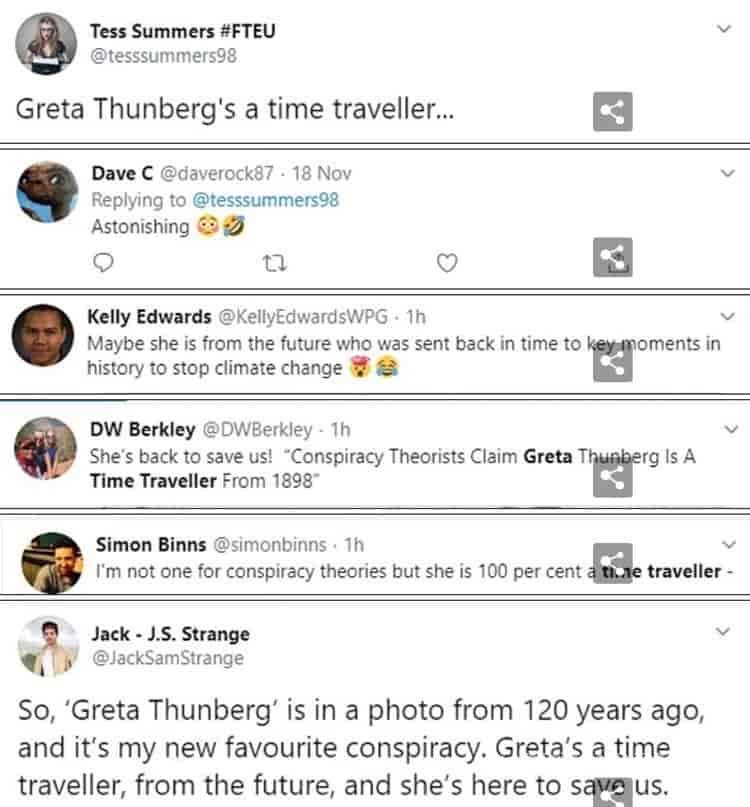Retweet Dave C's reply
Screen dimensions: 750x807
[277, 262]
